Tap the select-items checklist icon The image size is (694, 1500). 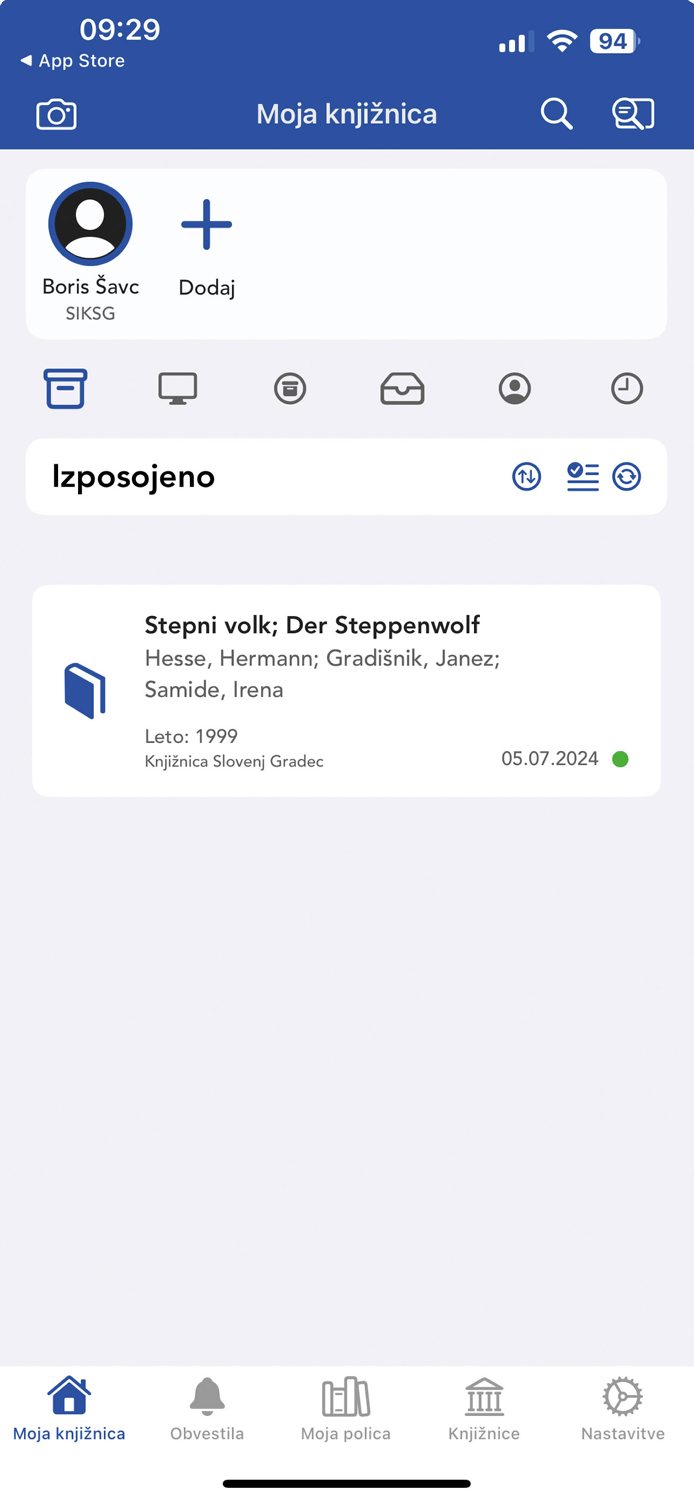click(583, 477)
